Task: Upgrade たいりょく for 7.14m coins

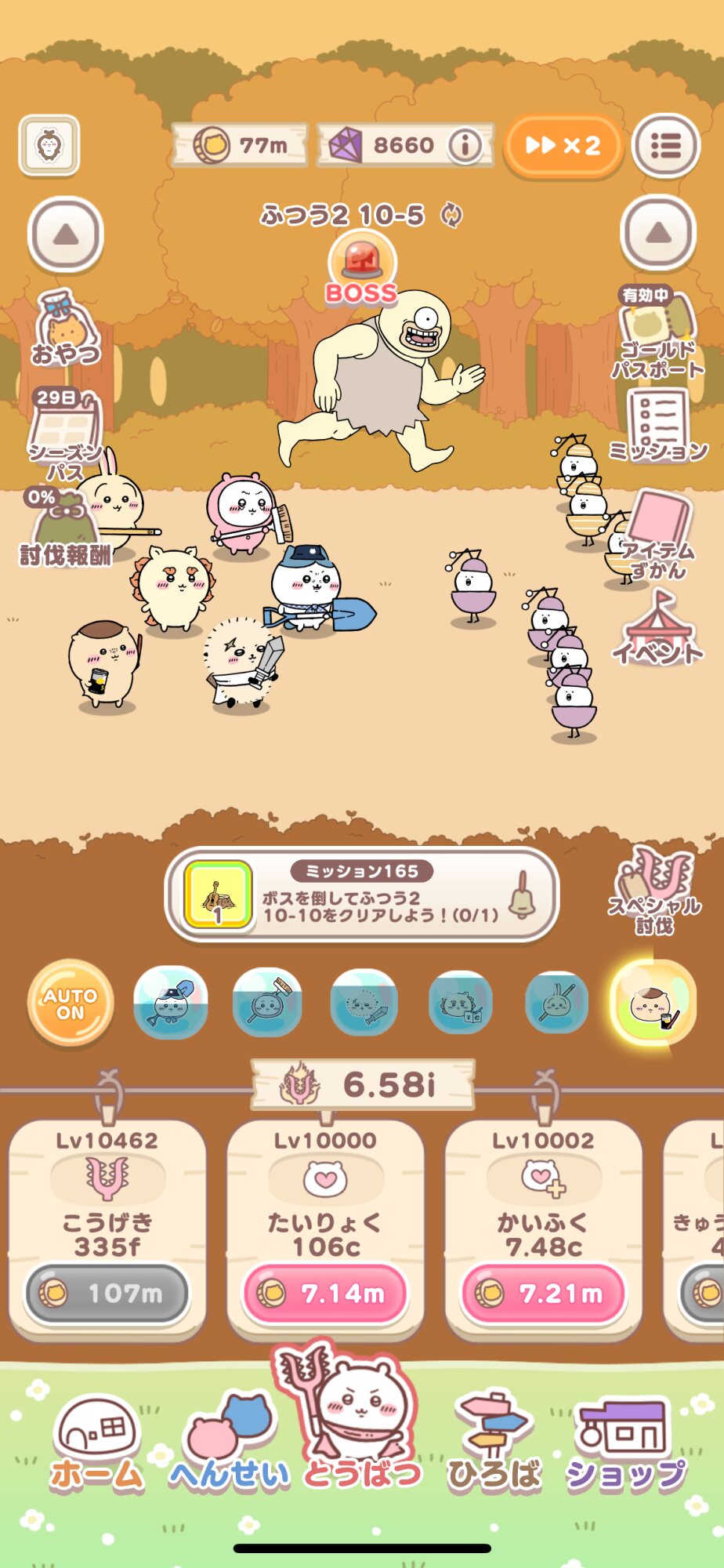Action: [x=326, y=1294]
